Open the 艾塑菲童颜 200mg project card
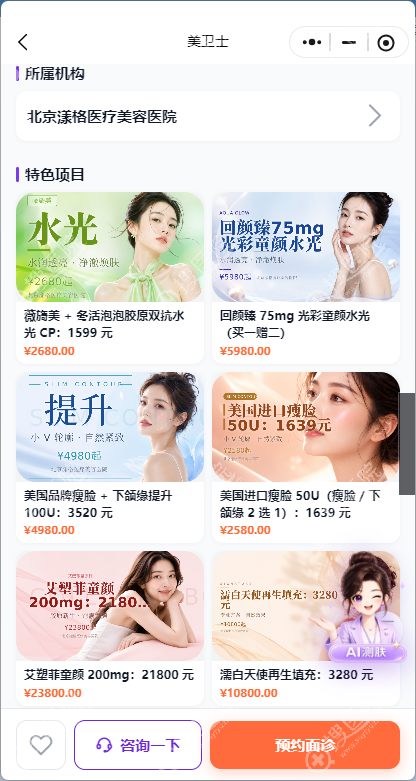416x781 pixels. pos(110,629)
